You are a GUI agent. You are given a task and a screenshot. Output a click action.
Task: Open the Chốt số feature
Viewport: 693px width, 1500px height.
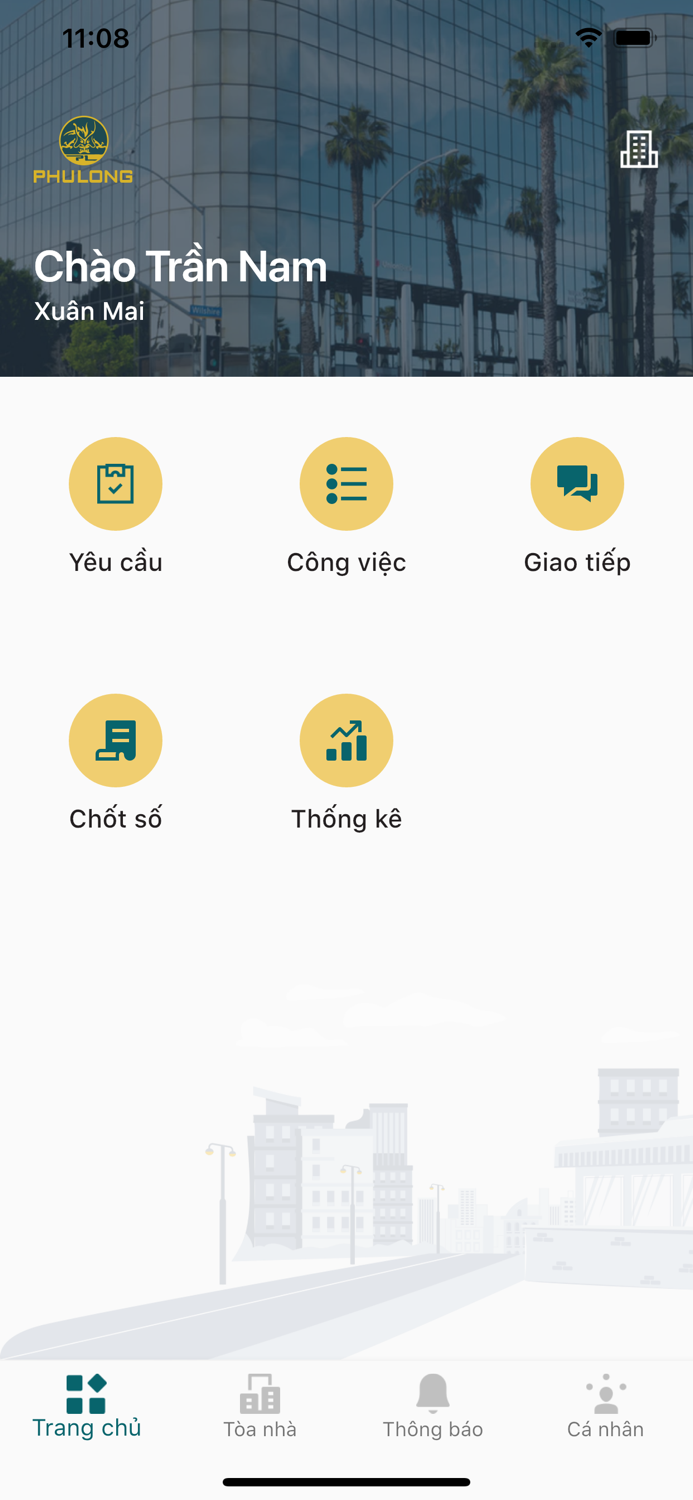pyautogui.click(x=115, y=741)
